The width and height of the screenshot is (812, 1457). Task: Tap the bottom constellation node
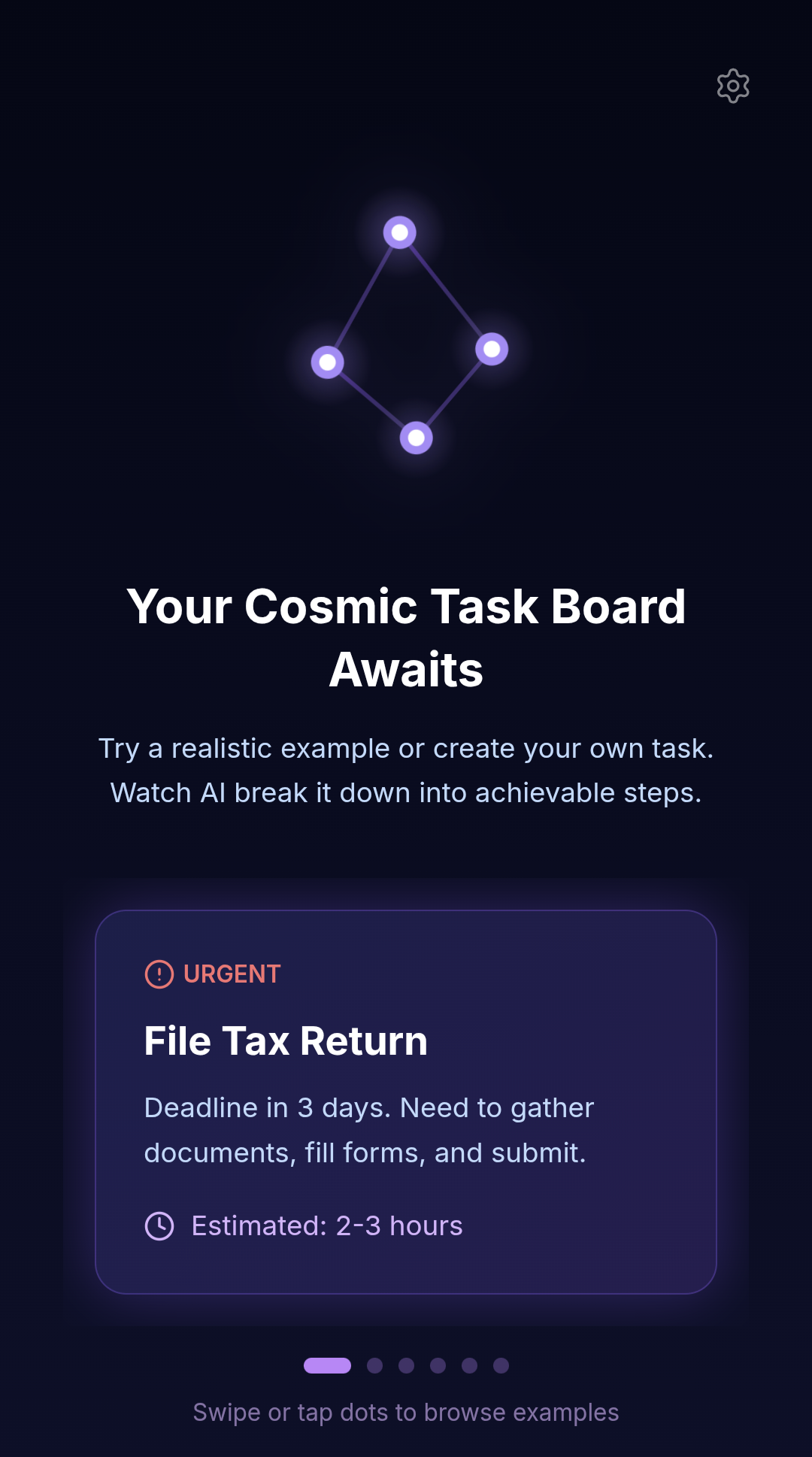click(416, 436)
